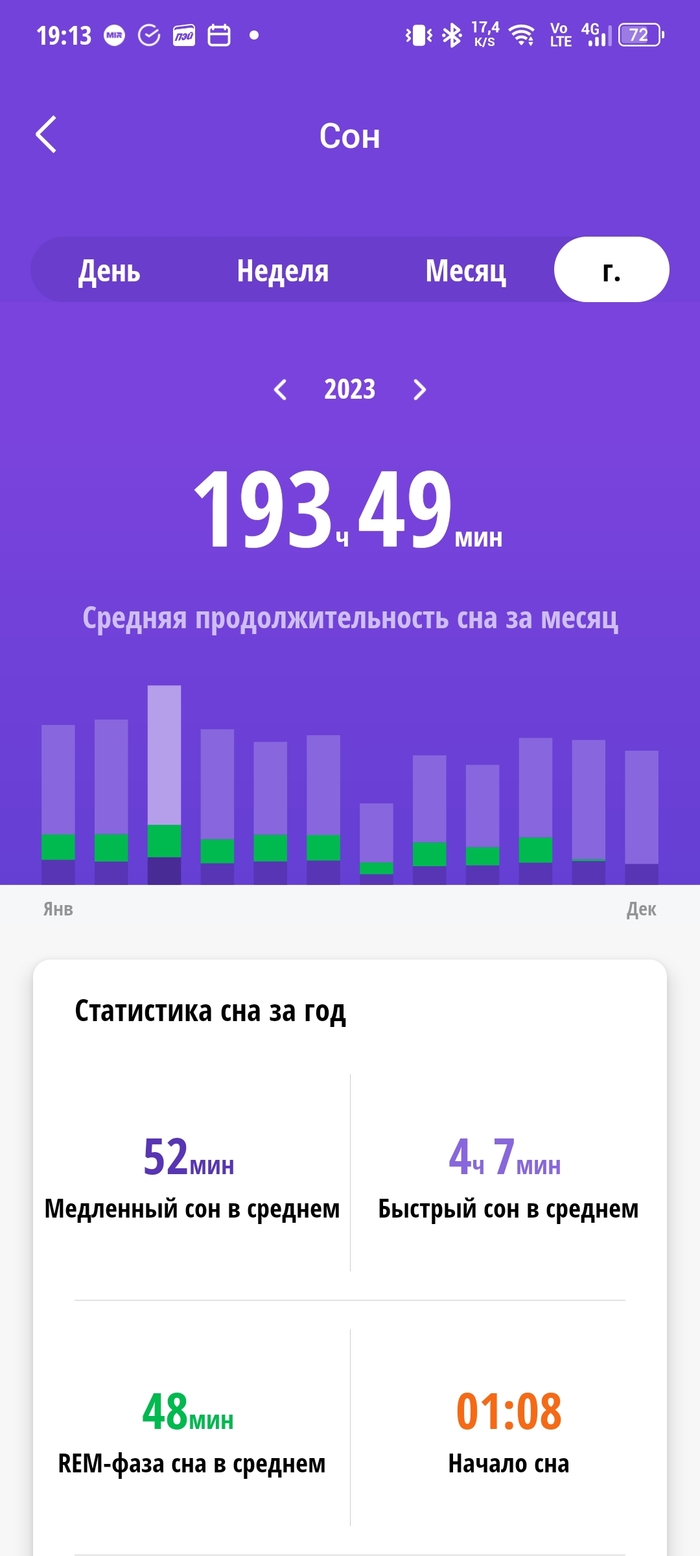Select the tallest bar in the sleep chart

(164, 785)
